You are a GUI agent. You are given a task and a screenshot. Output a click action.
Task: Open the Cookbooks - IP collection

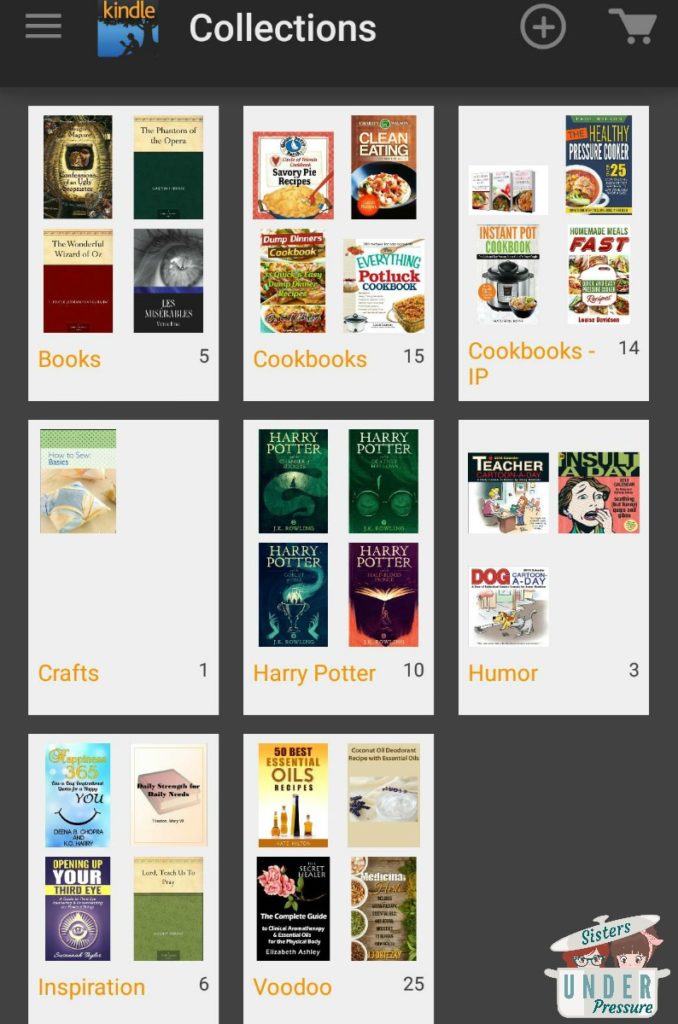pyautogui.click(x=553, y=253)
